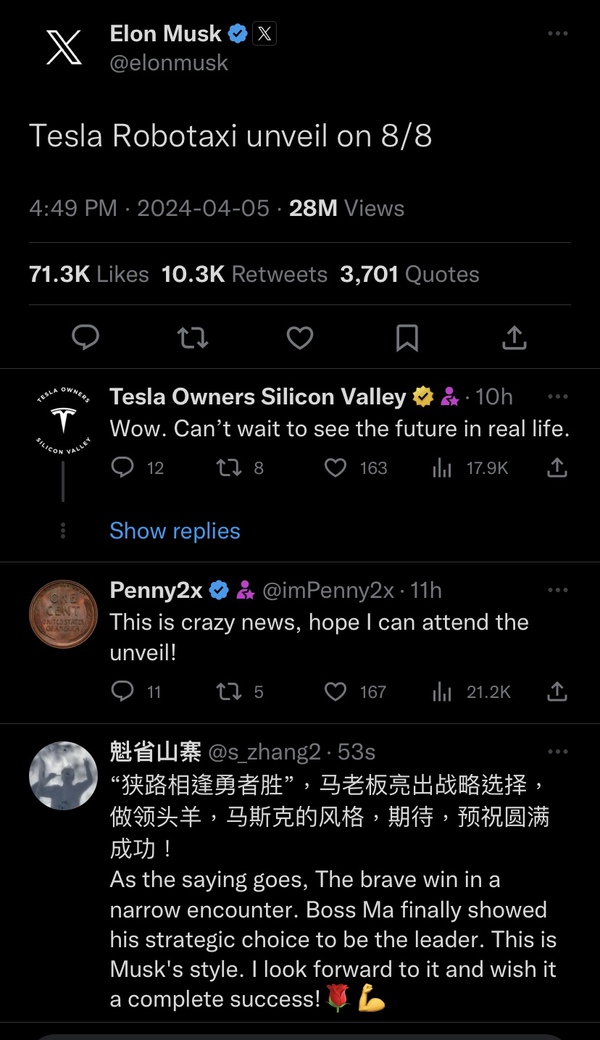Bookmark the Tesla Robotaxi post

click(x=407, y=338)
